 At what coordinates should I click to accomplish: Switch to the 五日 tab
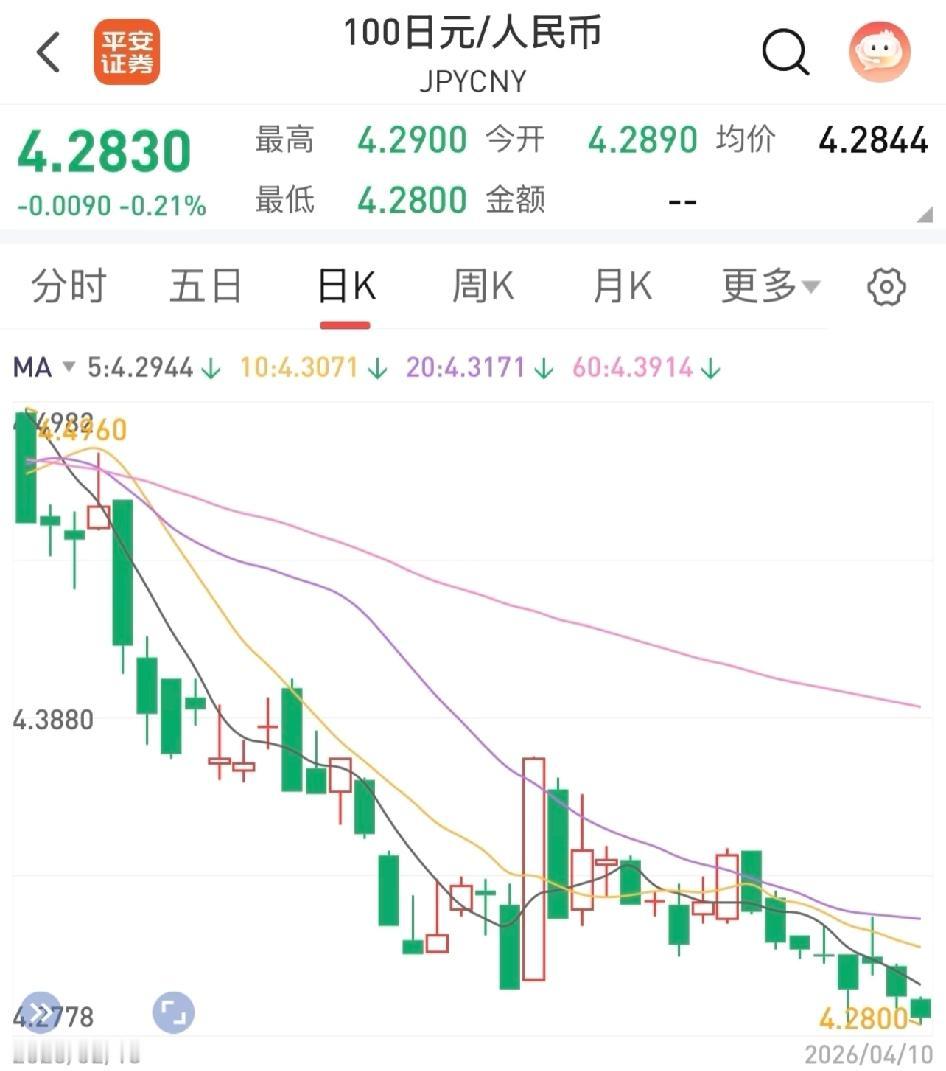tap(205, 286)
